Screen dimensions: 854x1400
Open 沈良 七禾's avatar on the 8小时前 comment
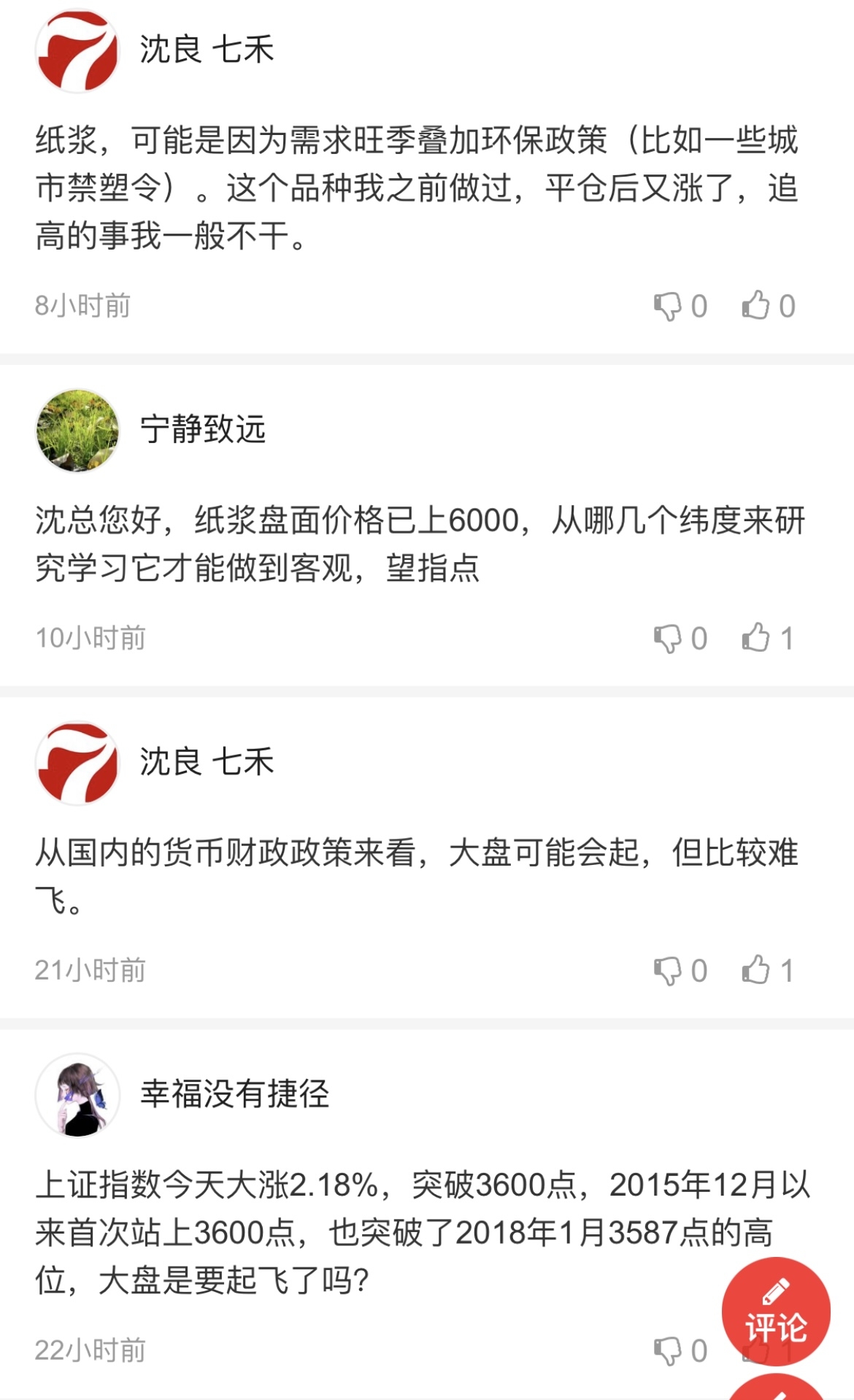pos(77,50)
